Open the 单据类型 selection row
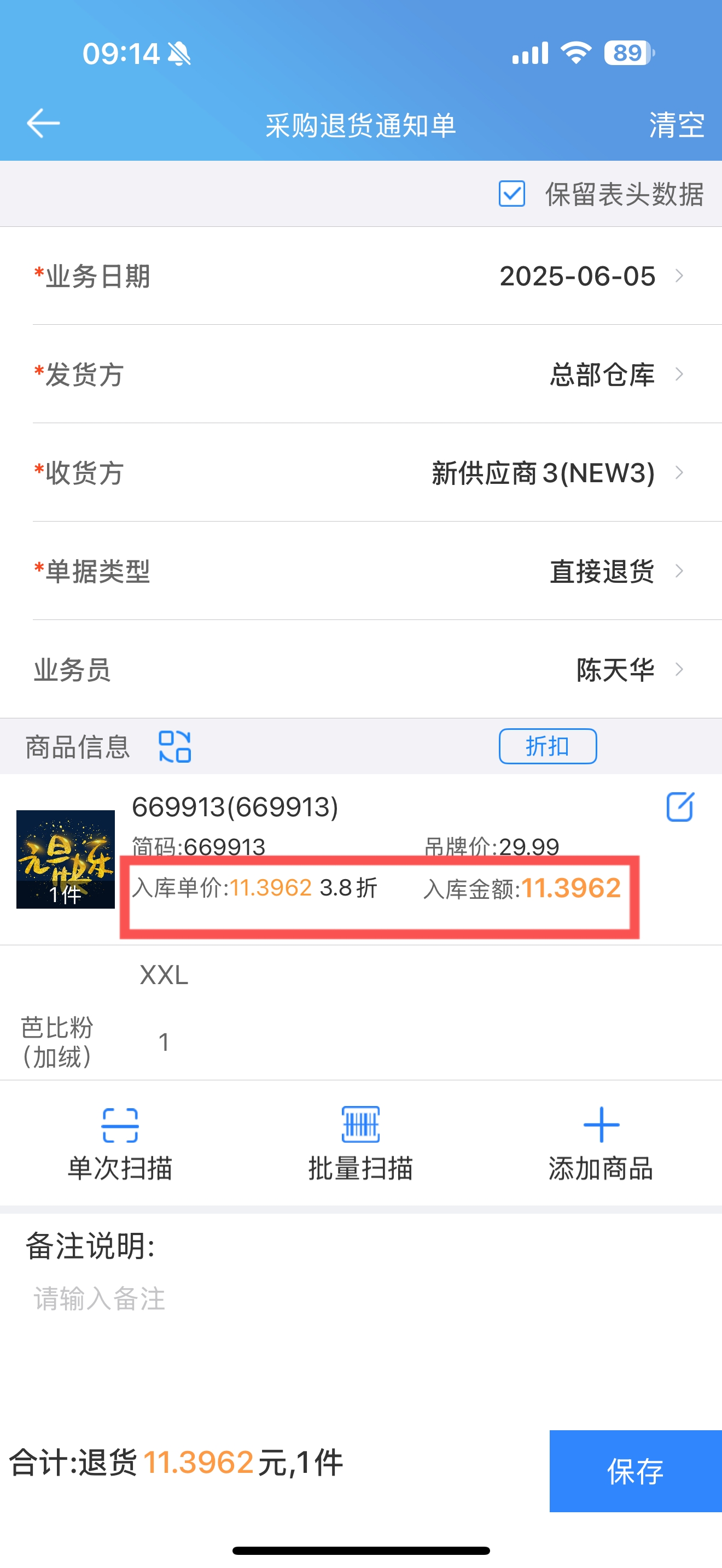This screenshot has height=1568, width=722. pyautogui.click(x=361, y=571)
